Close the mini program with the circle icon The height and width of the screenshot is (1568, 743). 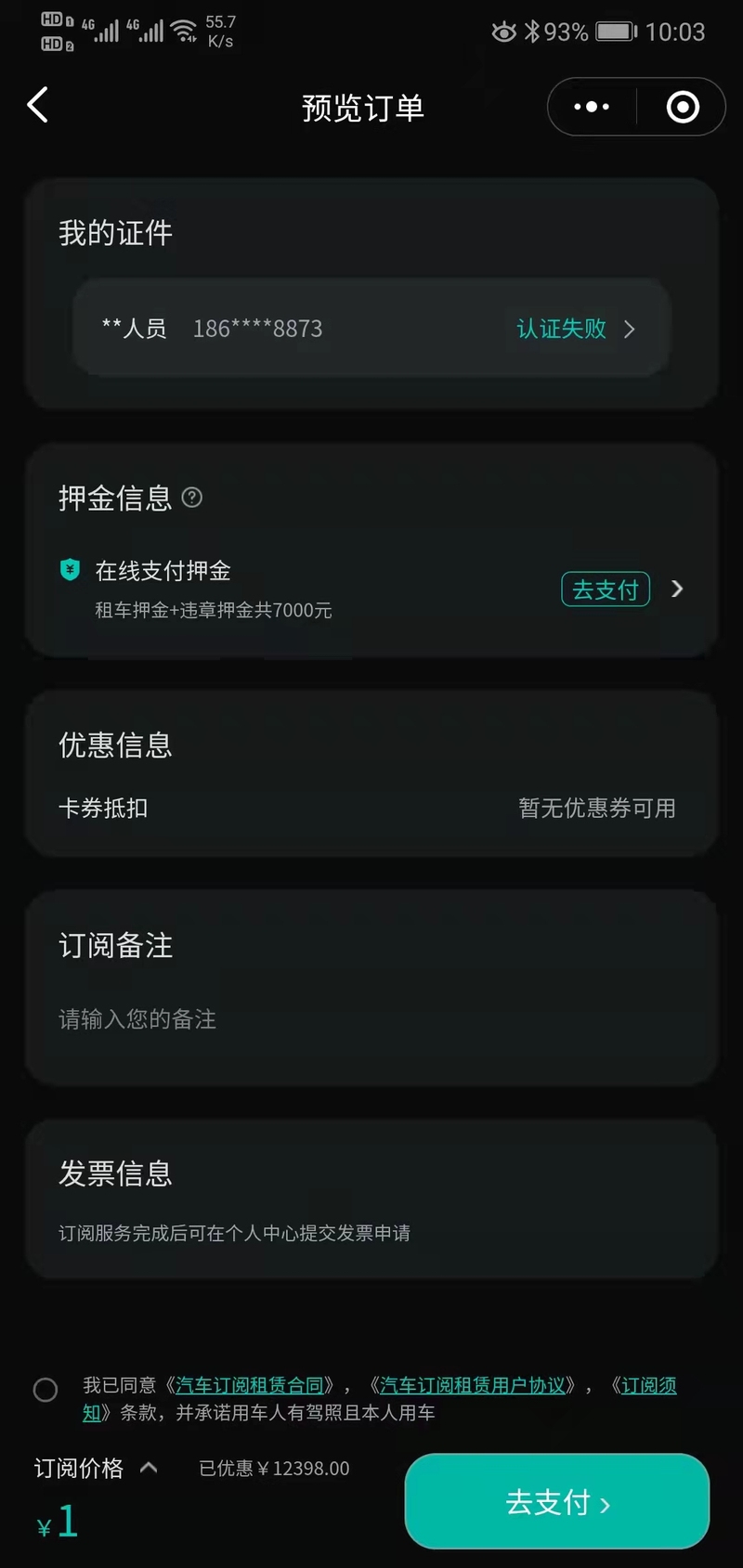[x=683, y=107]
